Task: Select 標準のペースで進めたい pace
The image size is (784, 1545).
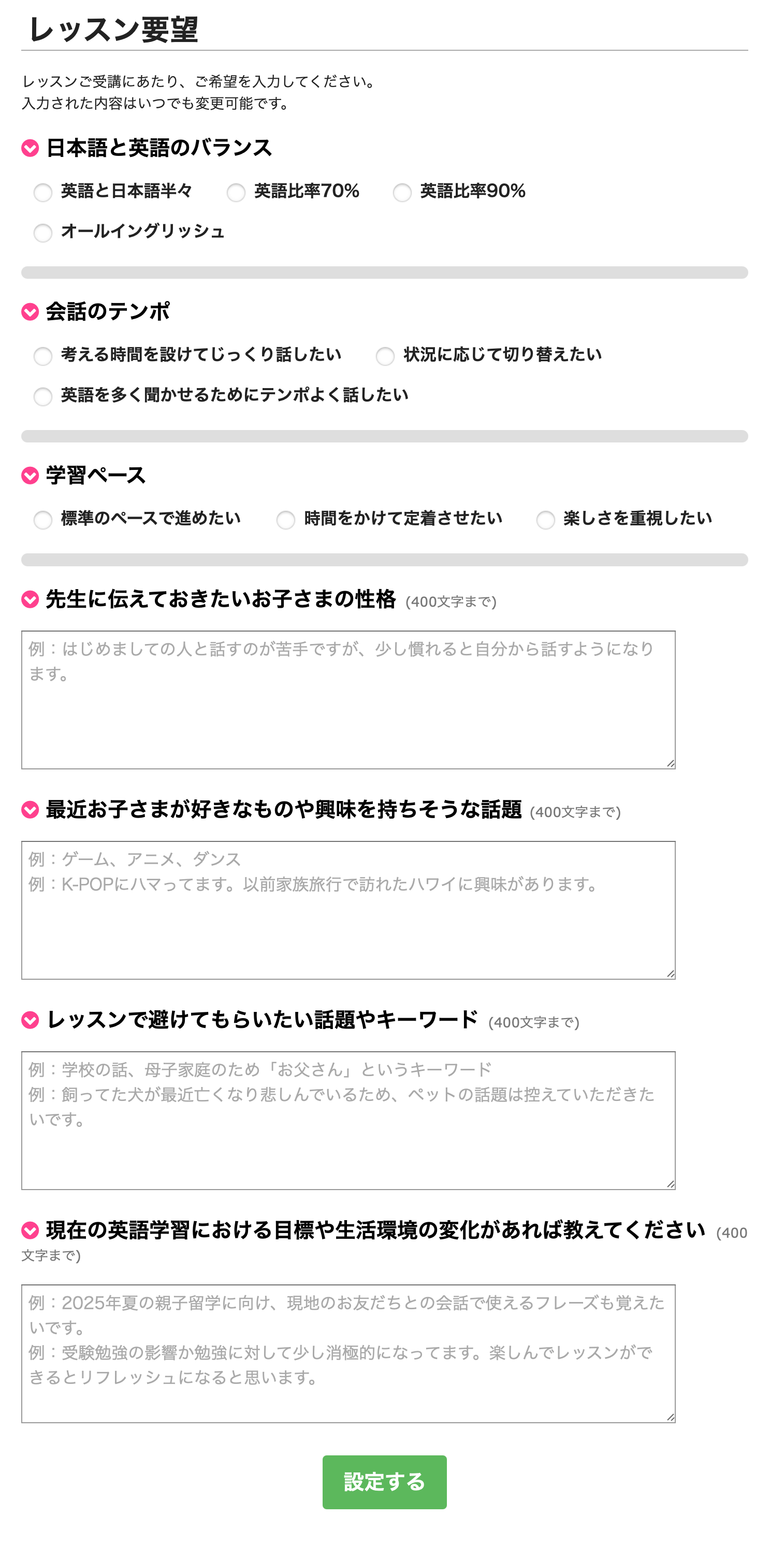Action: [42, 520]
